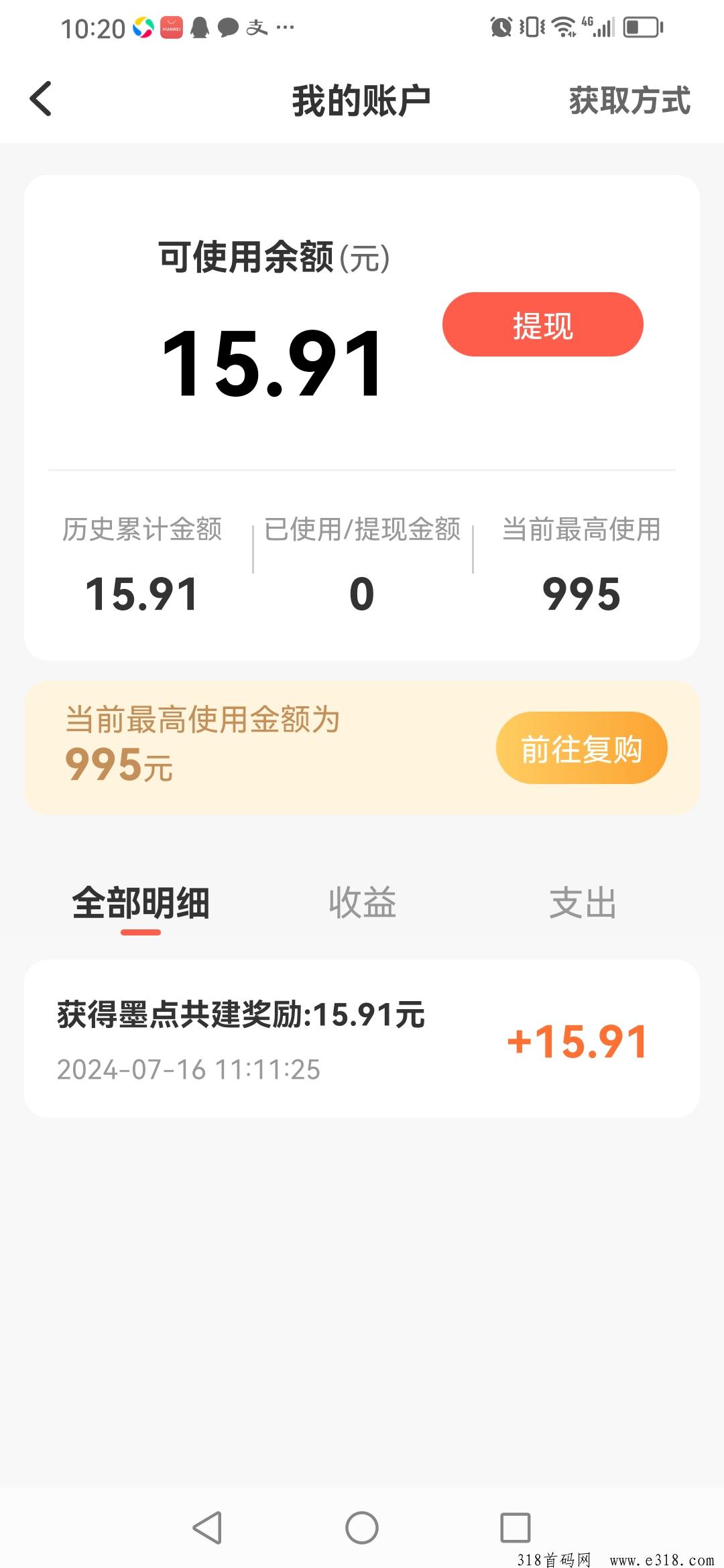Tap the red 提现 withdraw button
This screenshot has height=1568, width=724.
(543, 324)
